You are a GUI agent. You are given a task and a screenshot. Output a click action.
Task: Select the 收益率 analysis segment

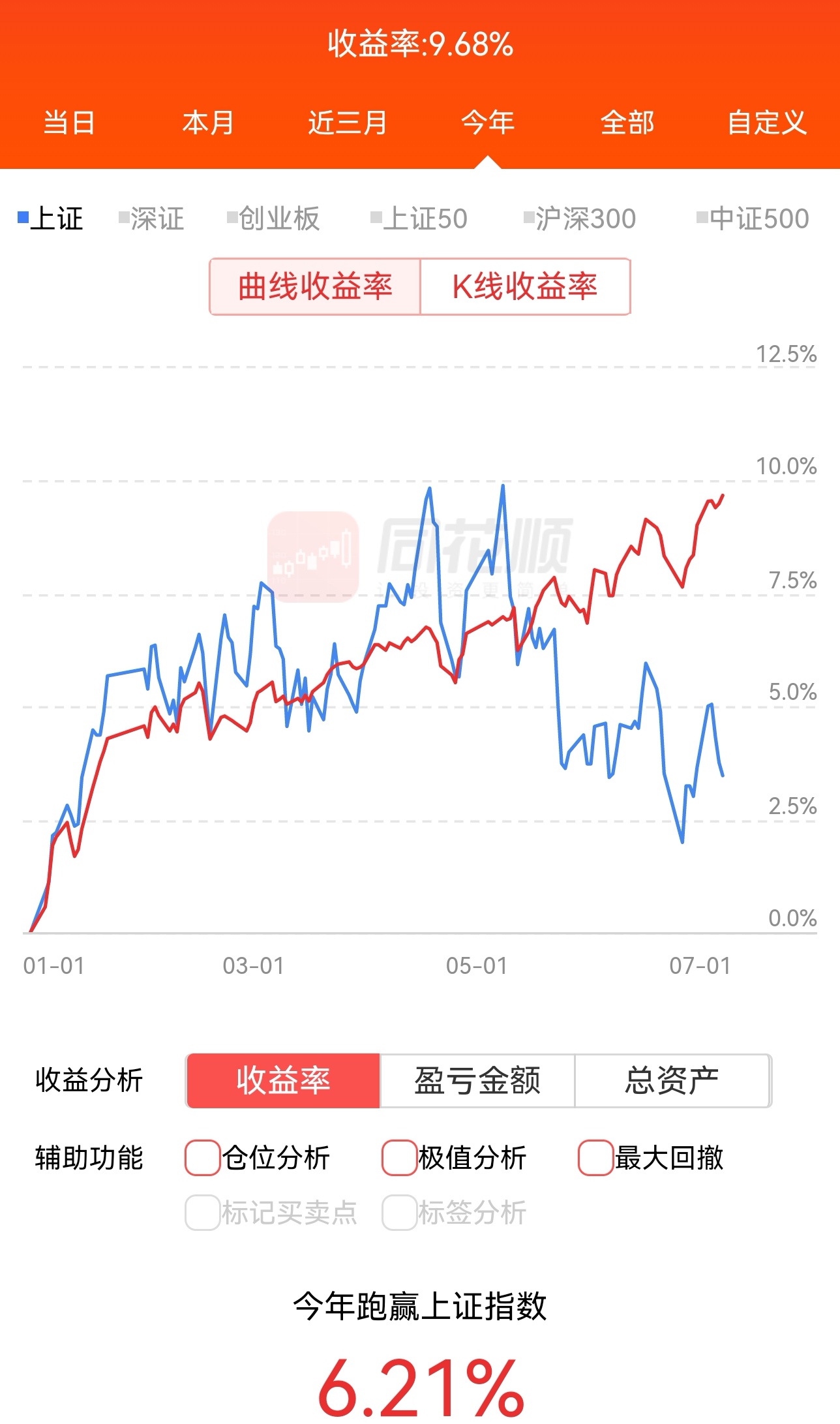tap(283, 1081)
